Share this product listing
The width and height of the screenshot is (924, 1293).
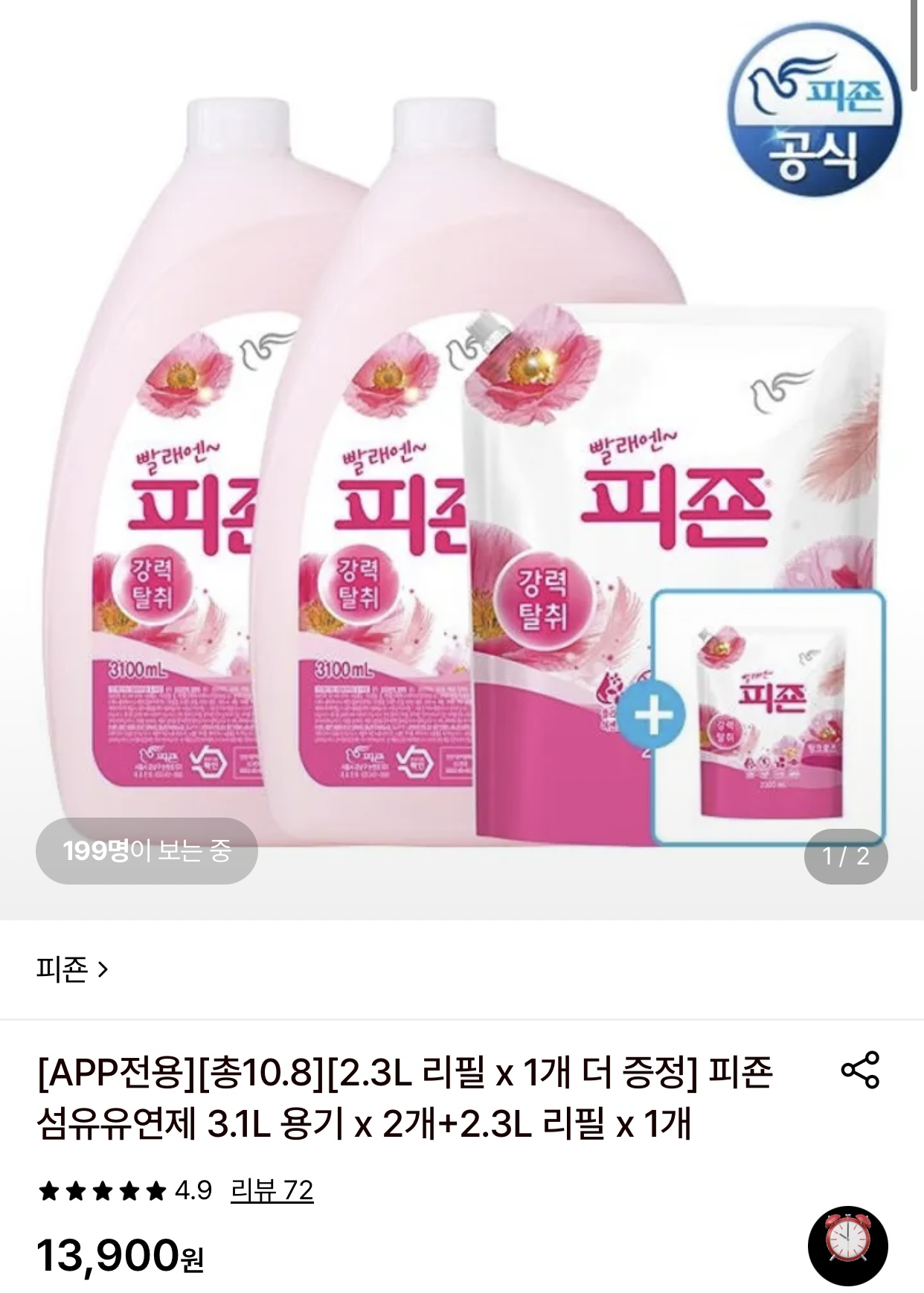860,1071
